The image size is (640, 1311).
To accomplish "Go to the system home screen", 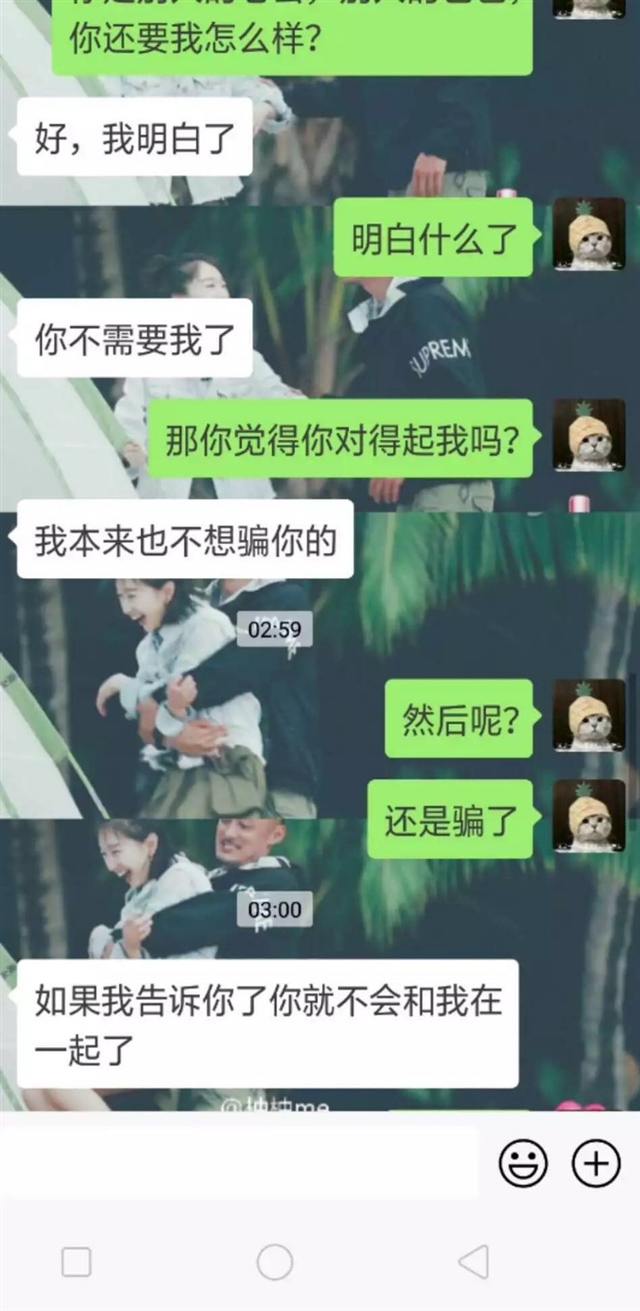I will click(x=275, y=1262).
